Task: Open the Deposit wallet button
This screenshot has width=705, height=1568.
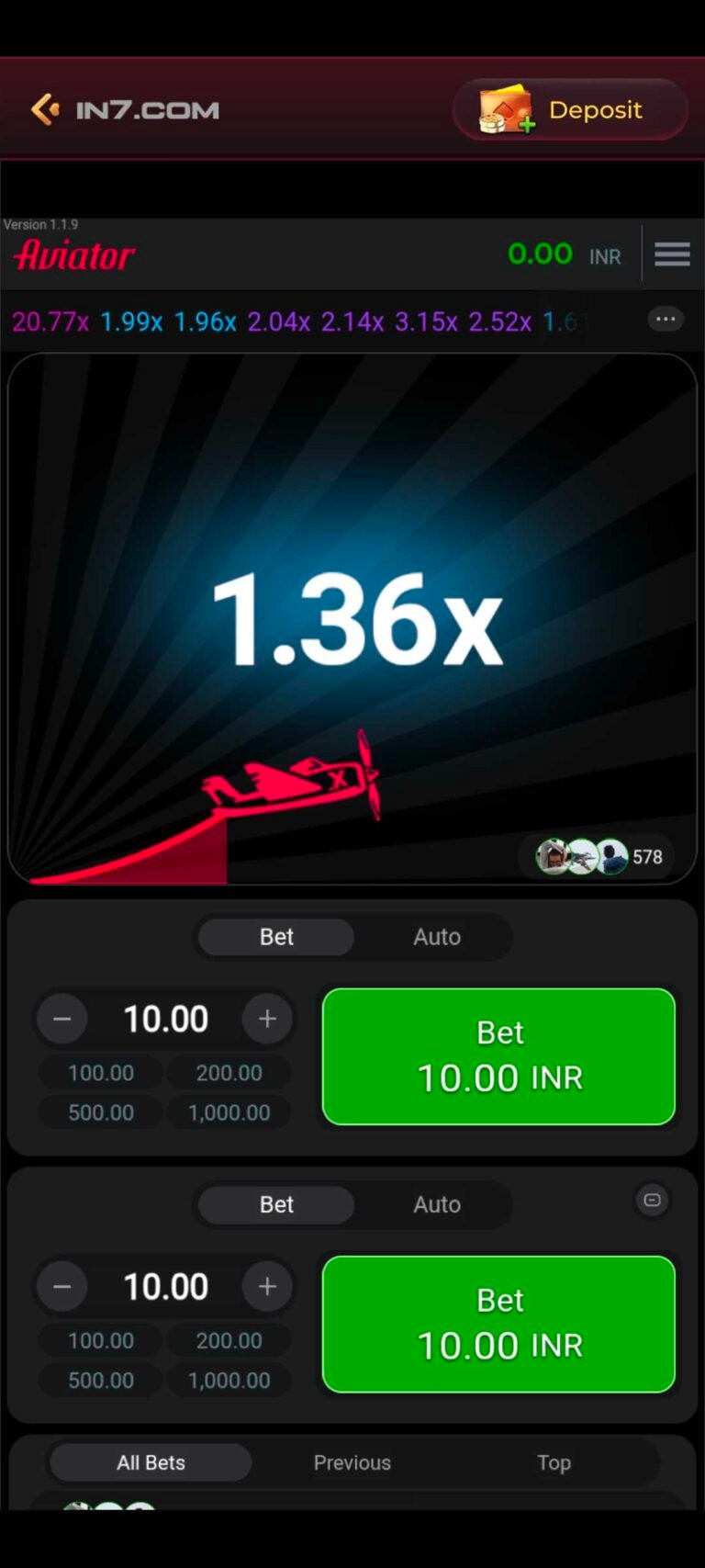Action: [569, 110]
